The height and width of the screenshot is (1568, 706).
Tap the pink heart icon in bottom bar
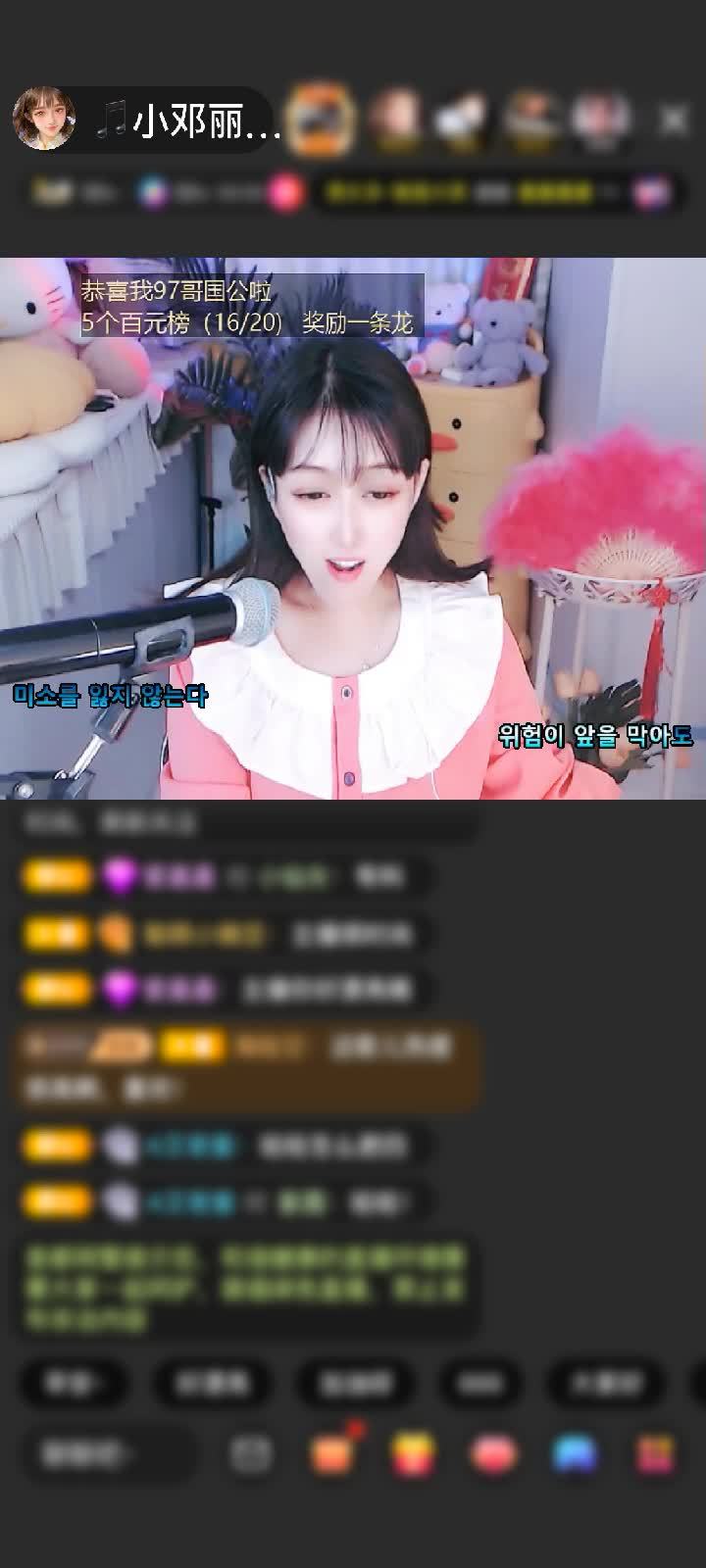[x=494, y=1453]
